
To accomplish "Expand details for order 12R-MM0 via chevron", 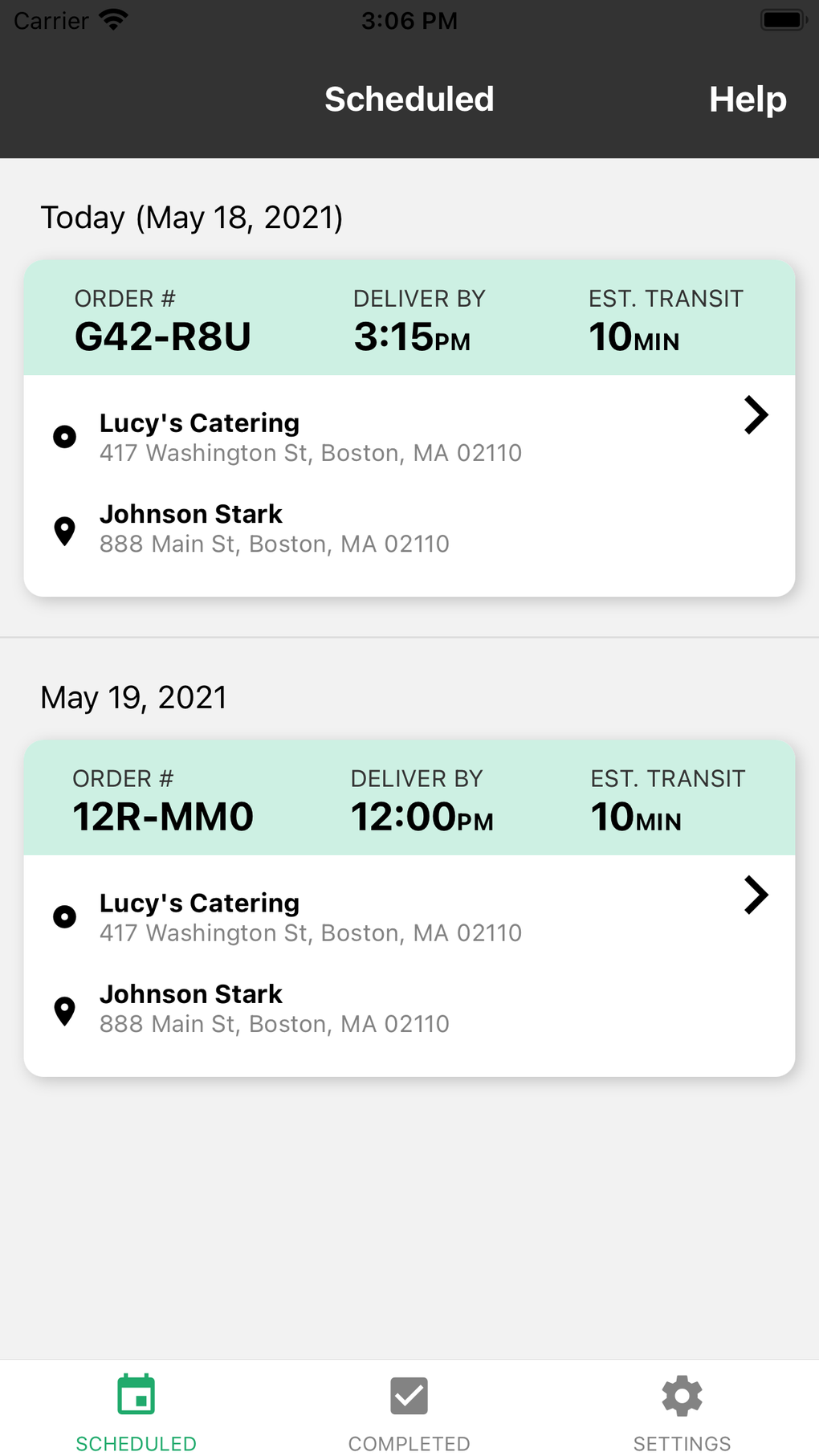I will click(756, 895).
